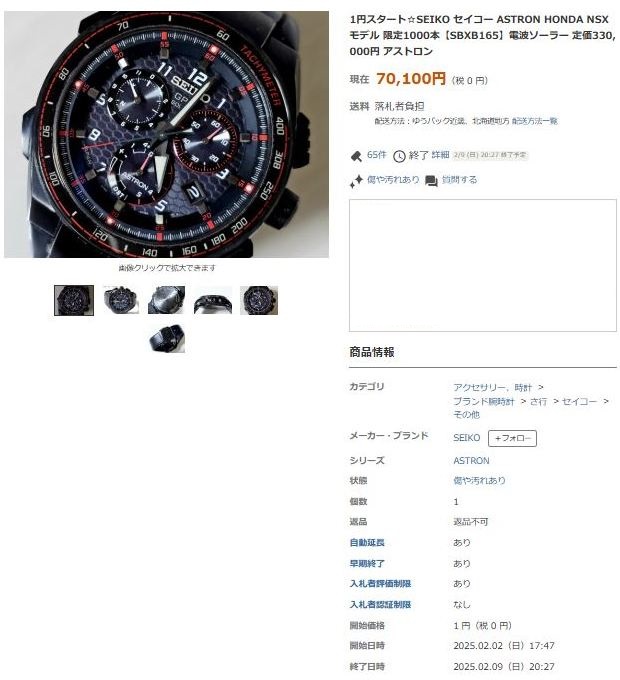620x680 pixels.
Task: Select the fourth watch thumbnail
Action: tap(213, 300)
